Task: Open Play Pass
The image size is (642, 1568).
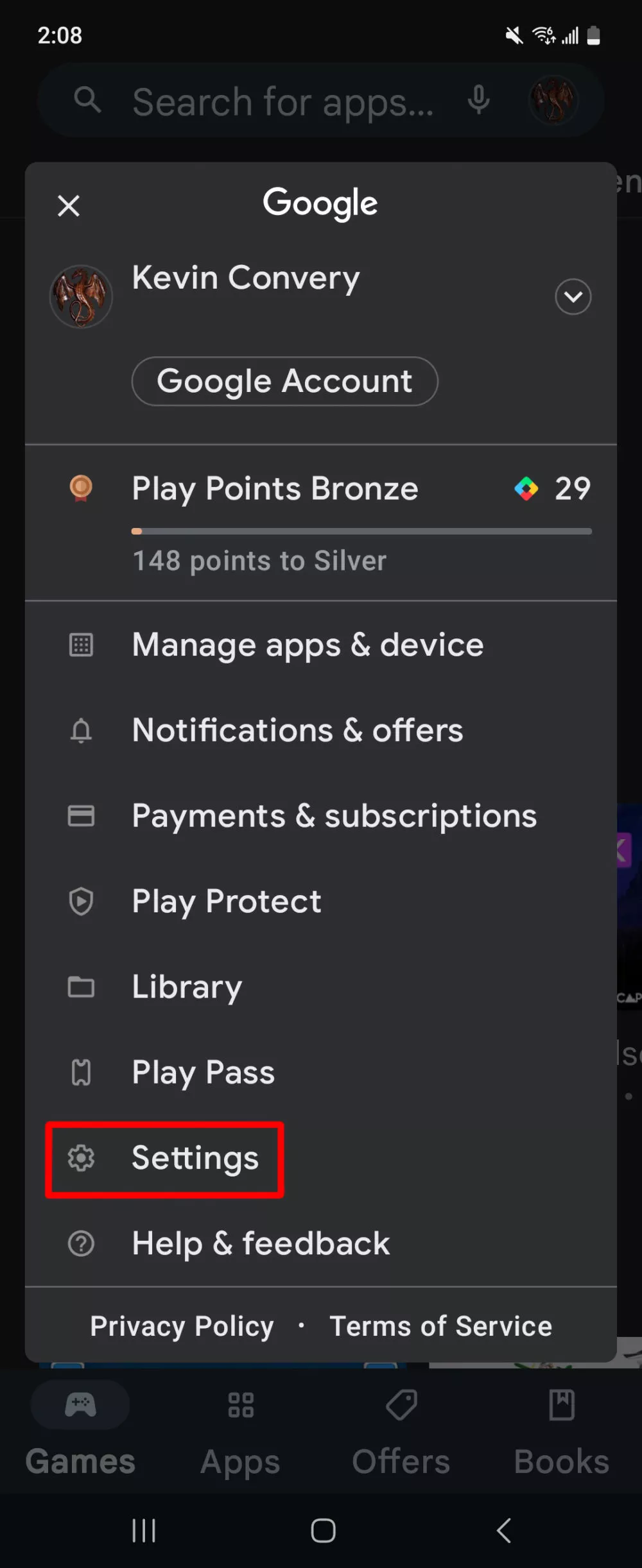Action: [x=203, y=1072]
